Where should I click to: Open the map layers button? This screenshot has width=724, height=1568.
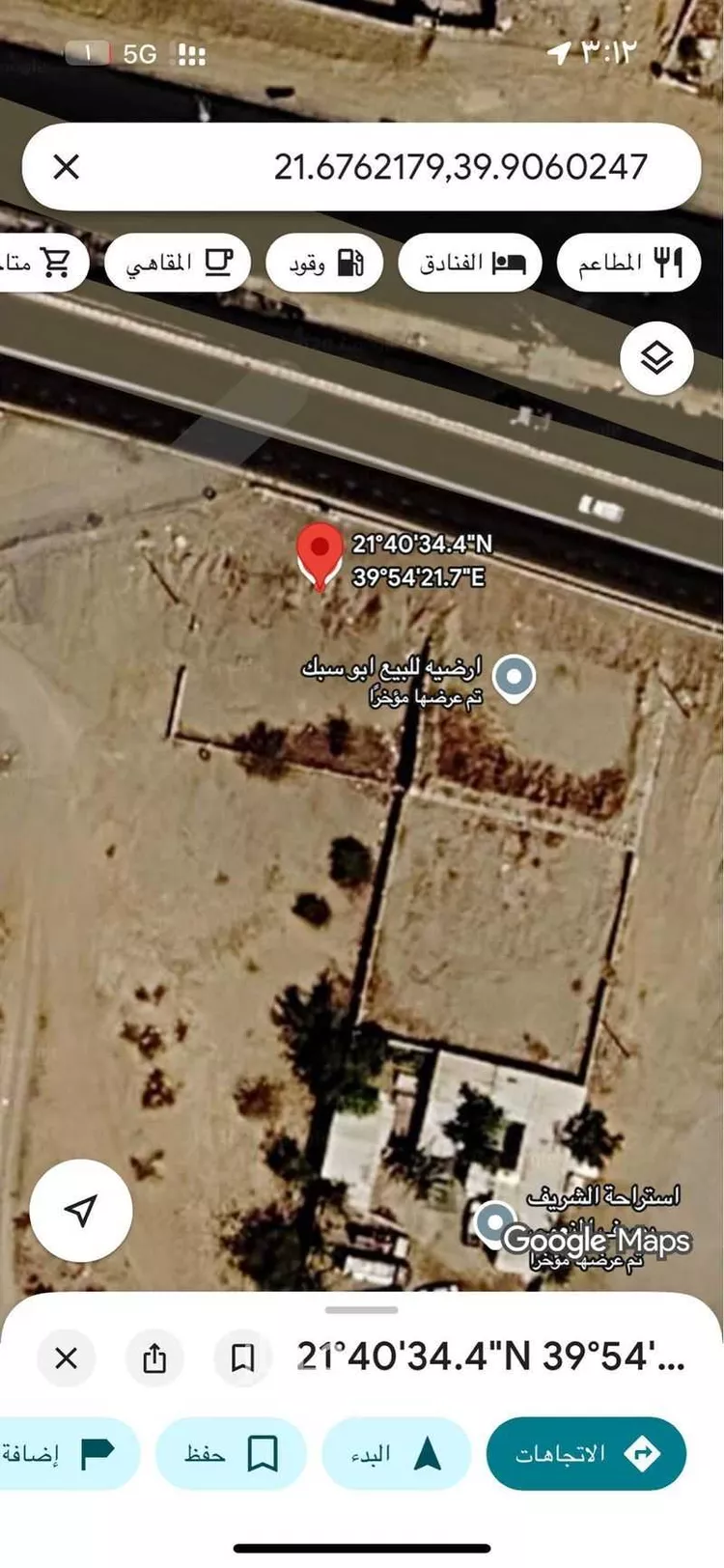coord(656,358)
